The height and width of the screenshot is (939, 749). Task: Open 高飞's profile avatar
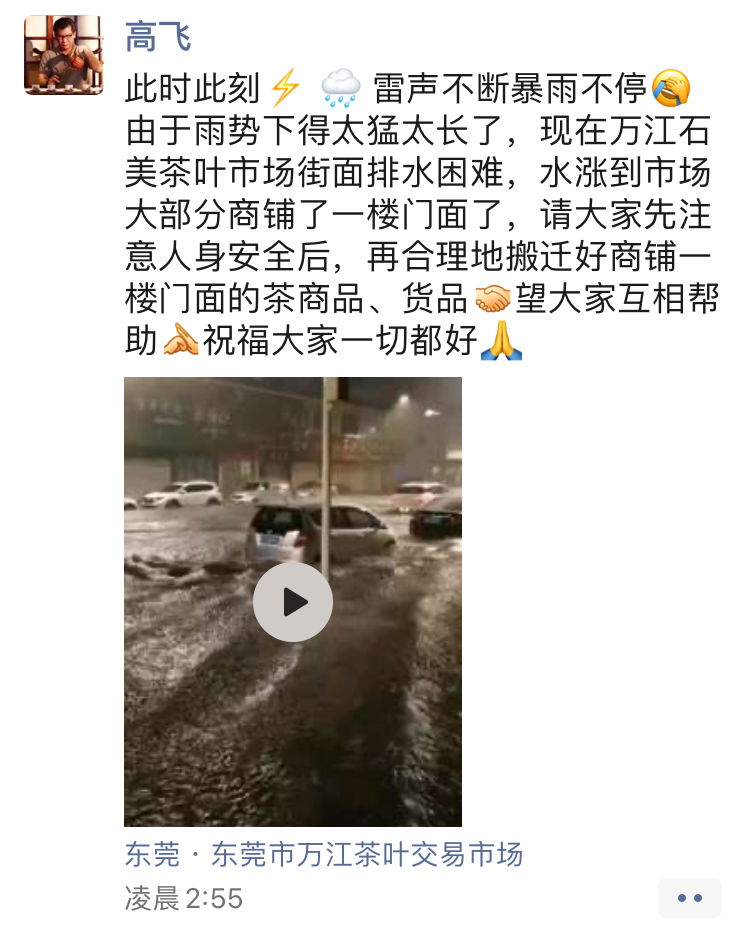pyautogui.click(x=64, y=56)
